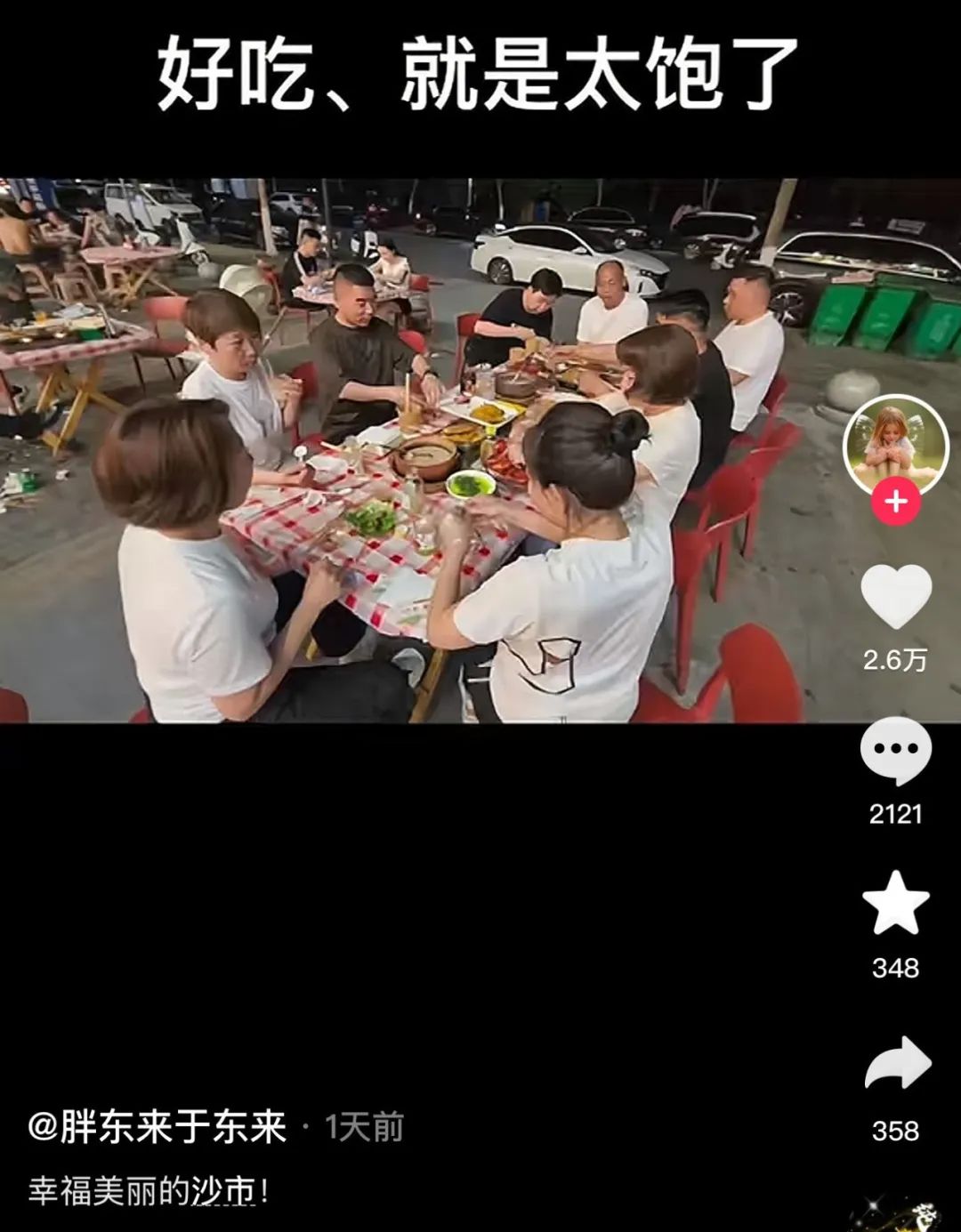Follow the creator with the plus button

click(x=895, y=503)
